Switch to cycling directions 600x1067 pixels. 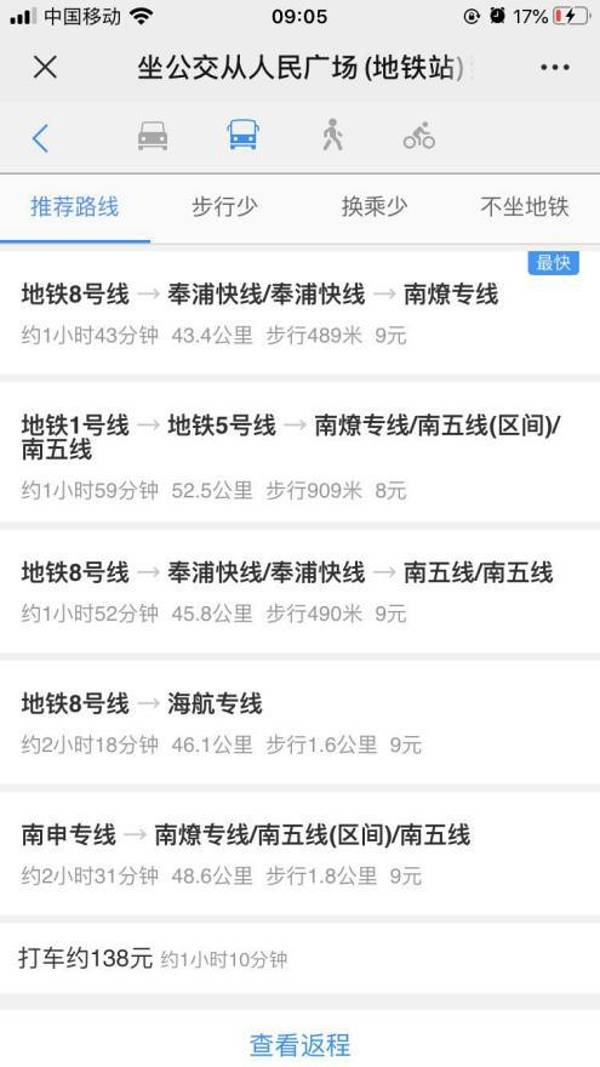(419, 136)
